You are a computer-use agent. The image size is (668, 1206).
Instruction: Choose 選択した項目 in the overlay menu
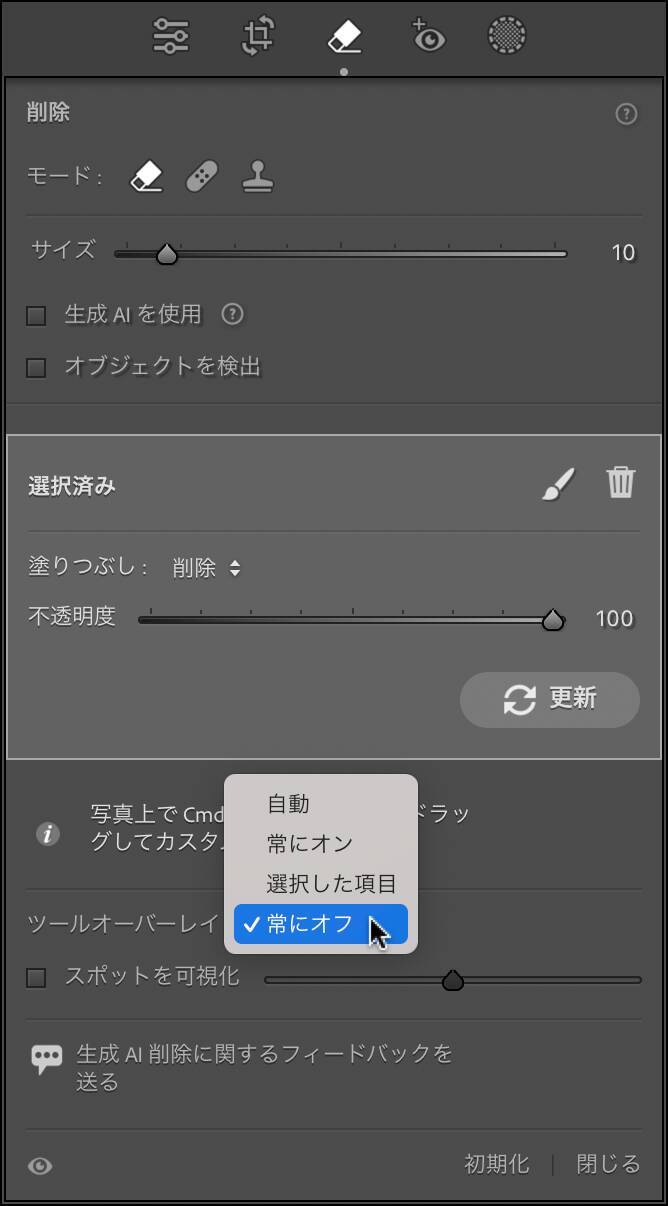click(331, 884)
